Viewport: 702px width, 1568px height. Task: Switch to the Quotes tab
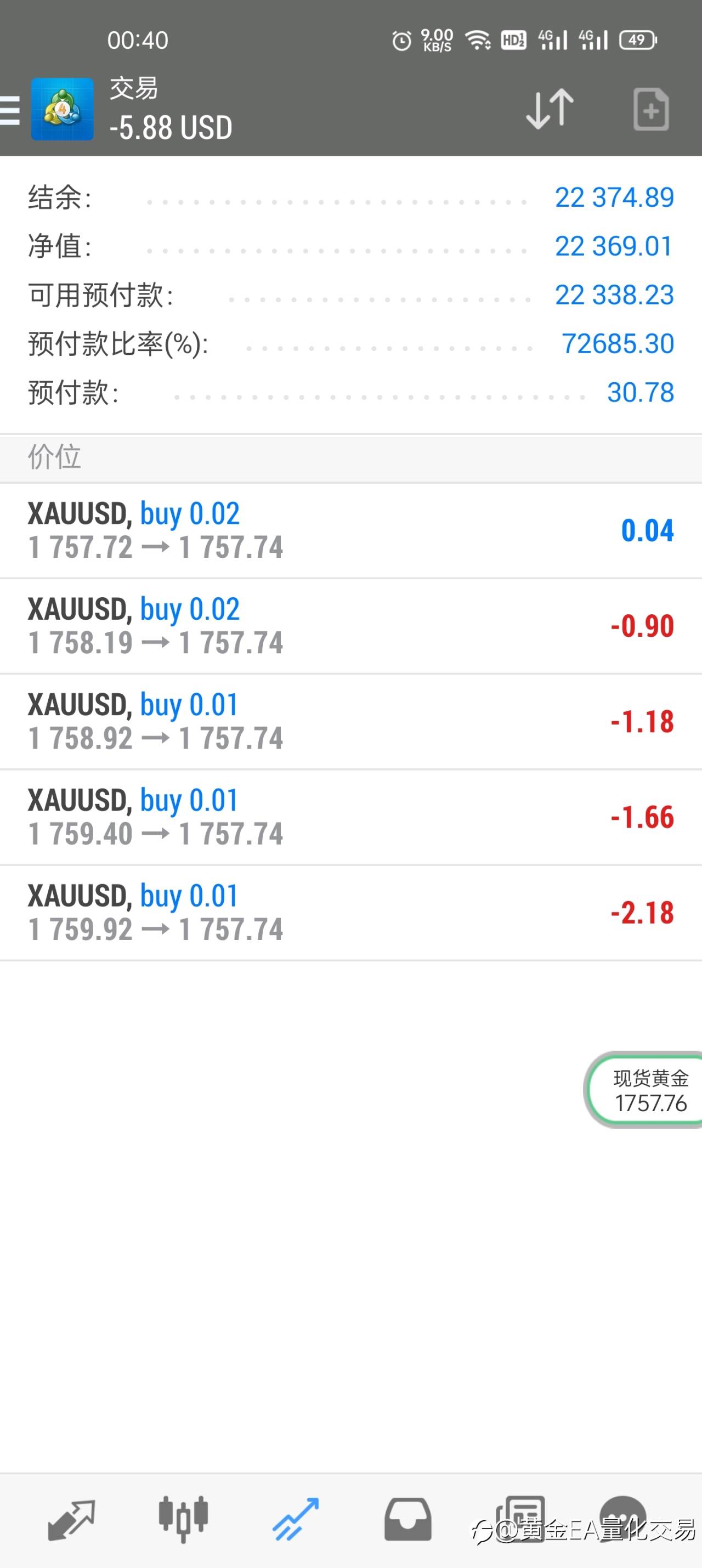[71, 1520]
